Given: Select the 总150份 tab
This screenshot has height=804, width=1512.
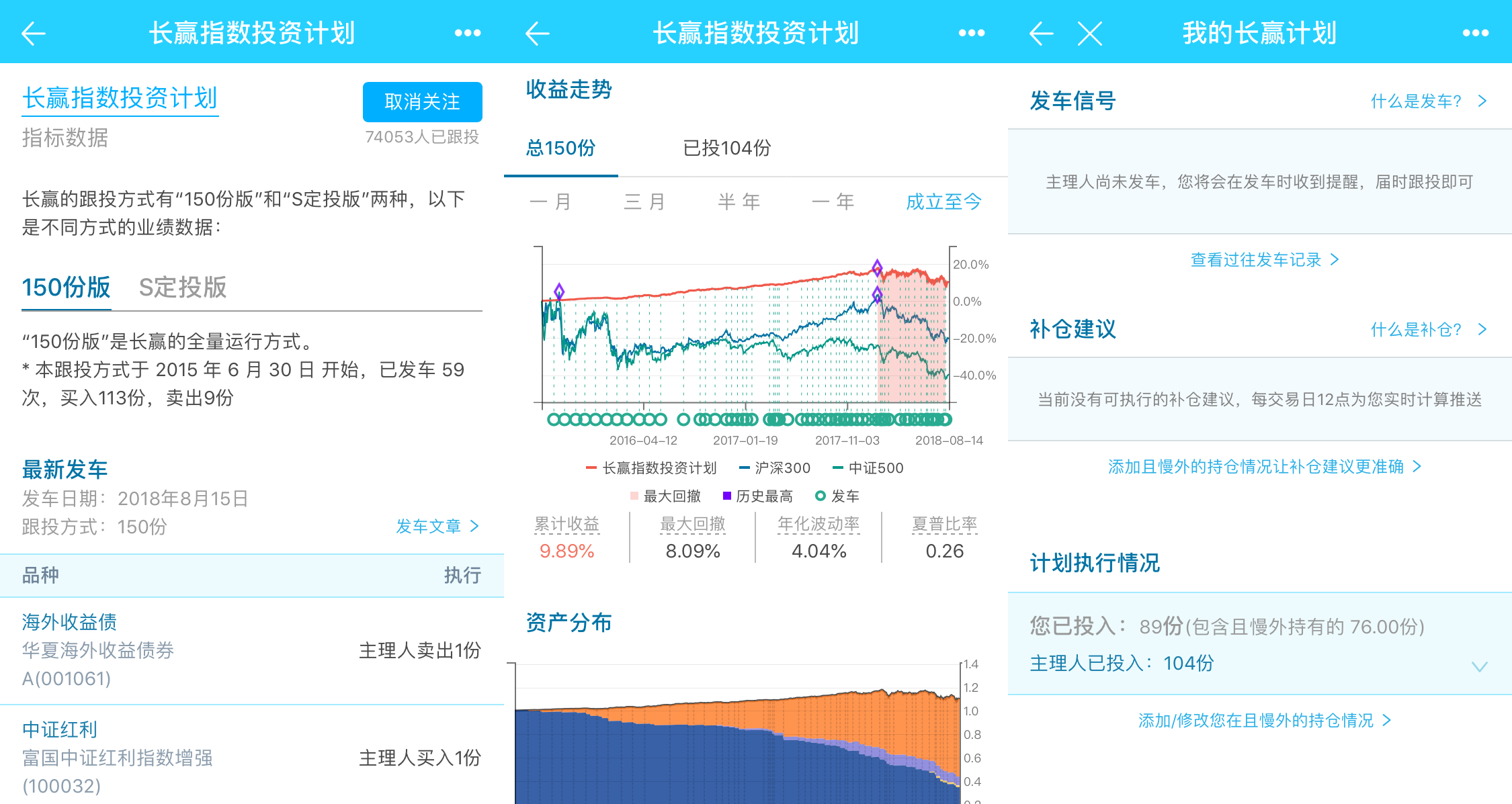Looking at the screenshot, I should coord(560,148).
